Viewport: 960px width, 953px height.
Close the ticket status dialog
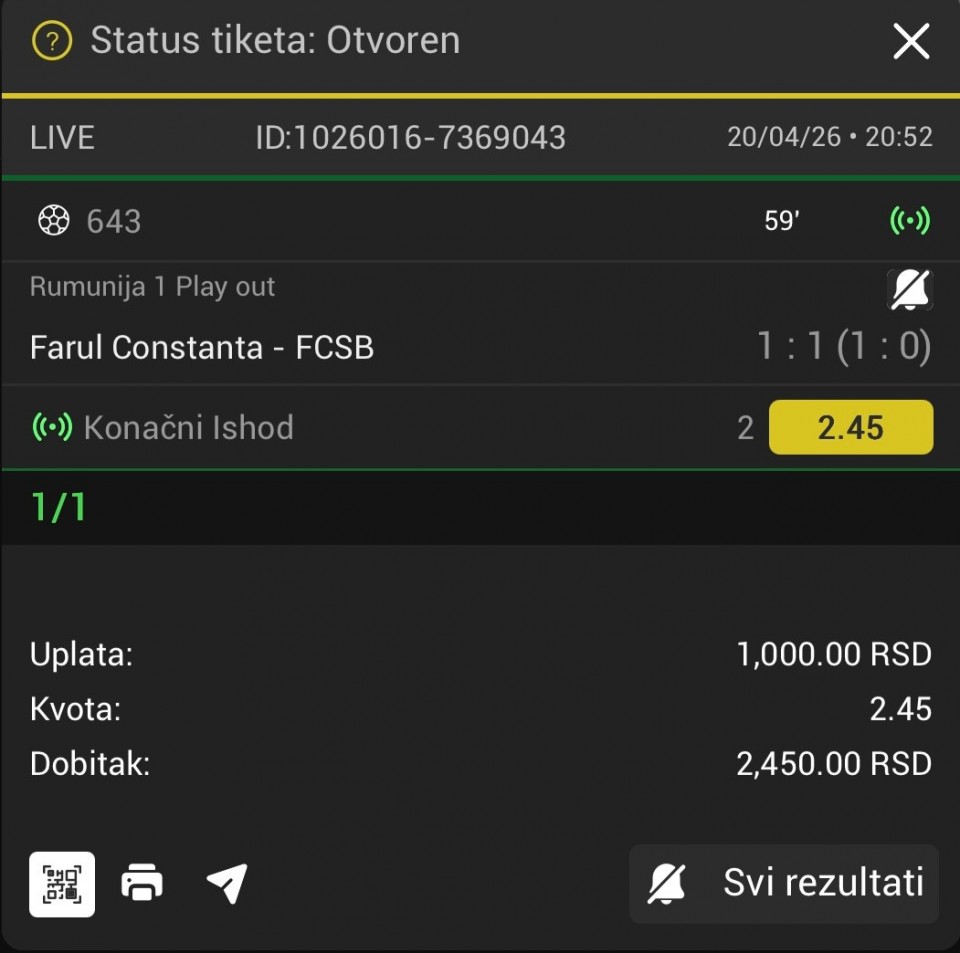coord(911,41)
